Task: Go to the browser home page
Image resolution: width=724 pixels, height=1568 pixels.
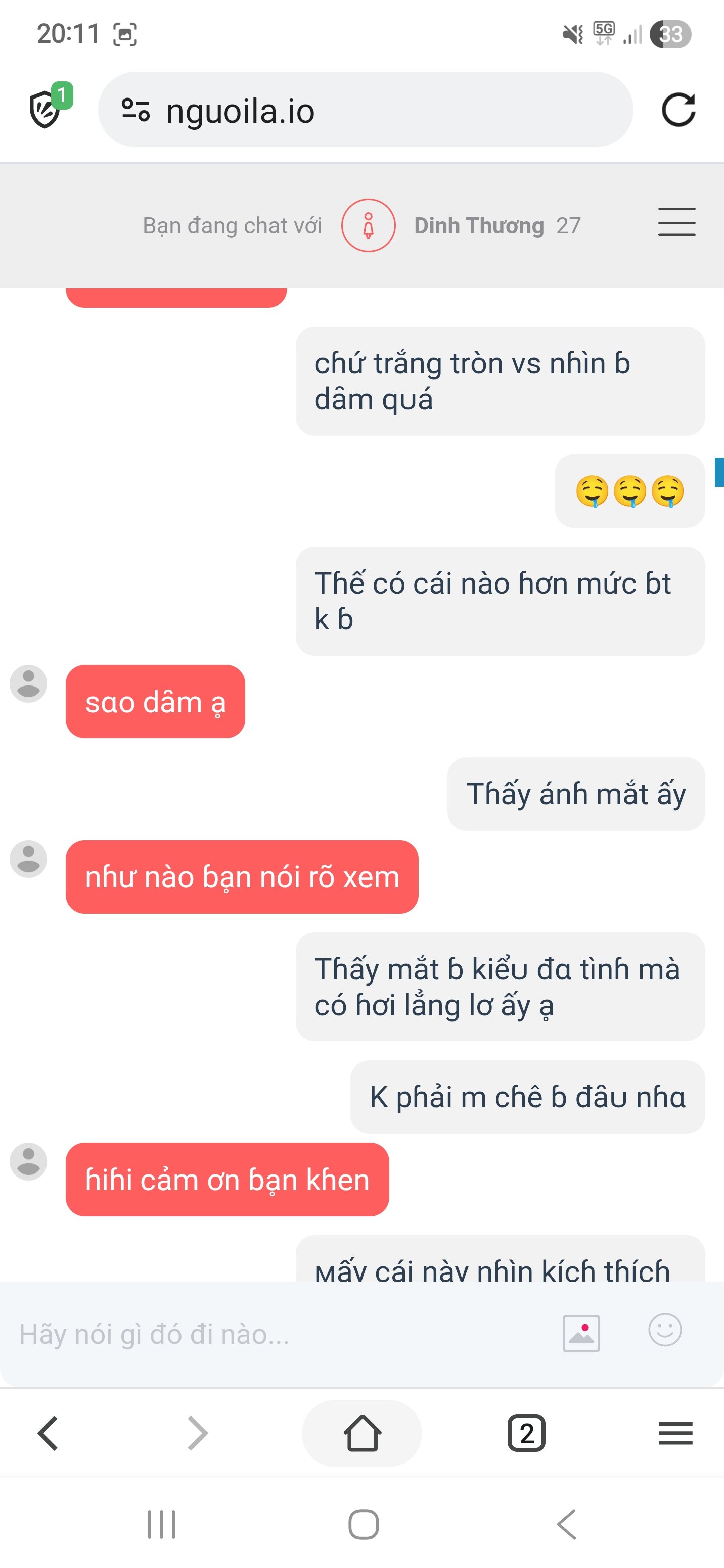Action: [363, 1433]
